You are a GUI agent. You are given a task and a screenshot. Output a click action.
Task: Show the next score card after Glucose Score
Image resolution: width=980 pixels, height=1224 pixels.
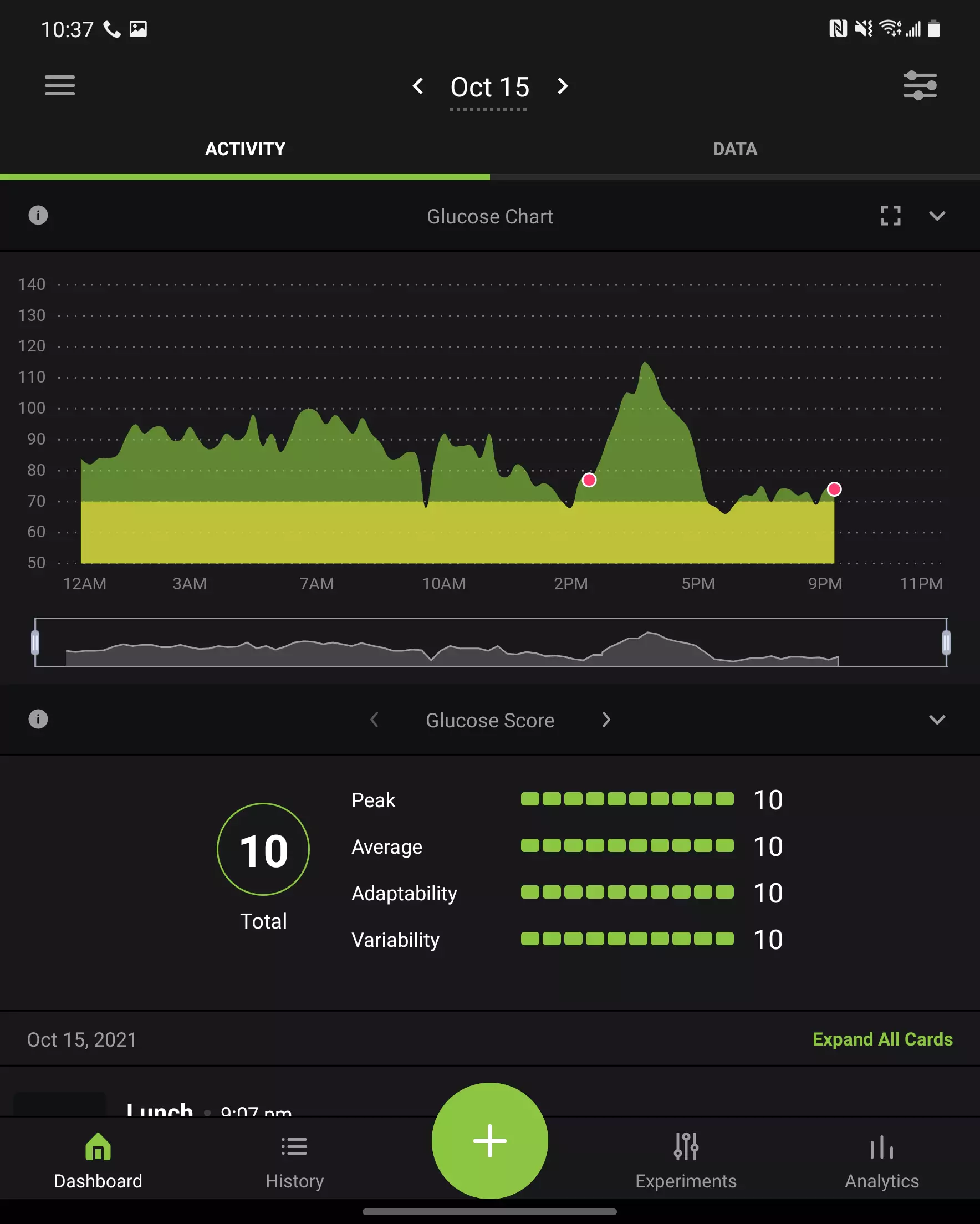606,720
